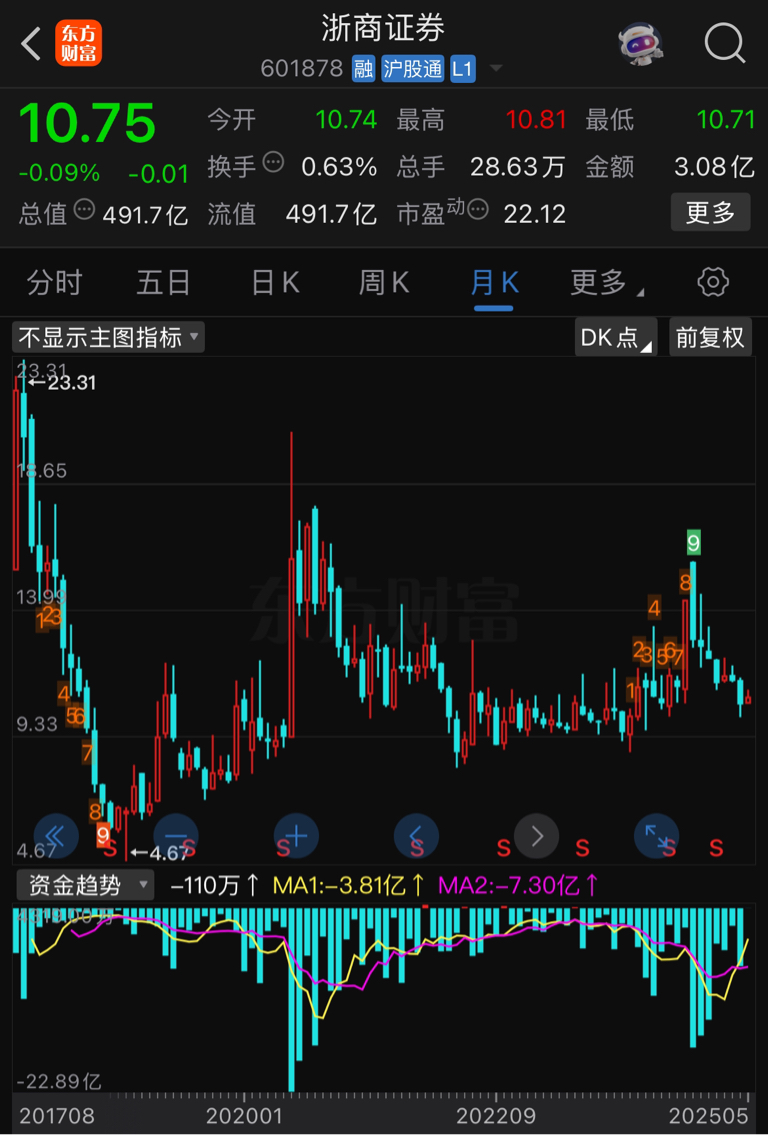Zoom out the chart with minus button
768x1135 pixels.
[176, 836]
